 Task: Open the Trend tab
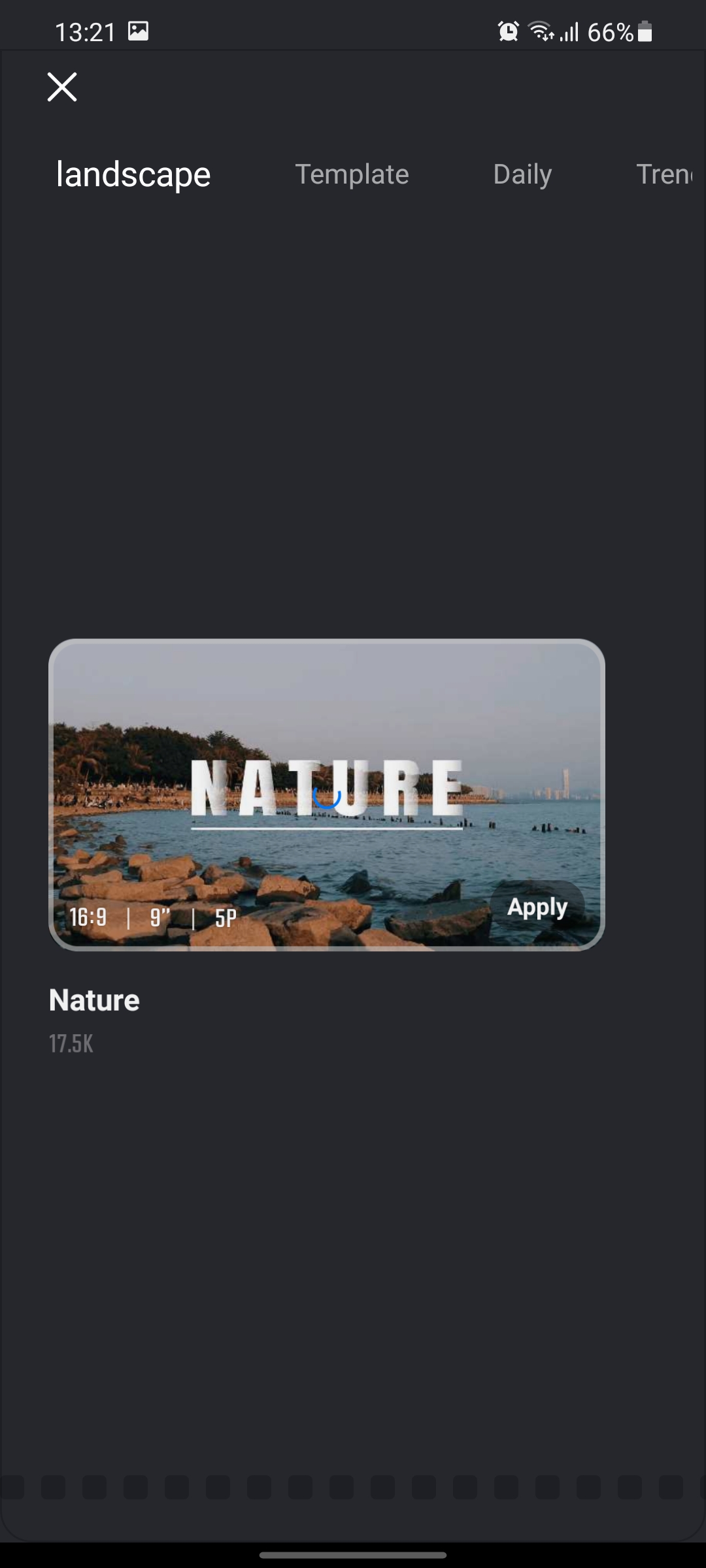click(x=664, y=174)
